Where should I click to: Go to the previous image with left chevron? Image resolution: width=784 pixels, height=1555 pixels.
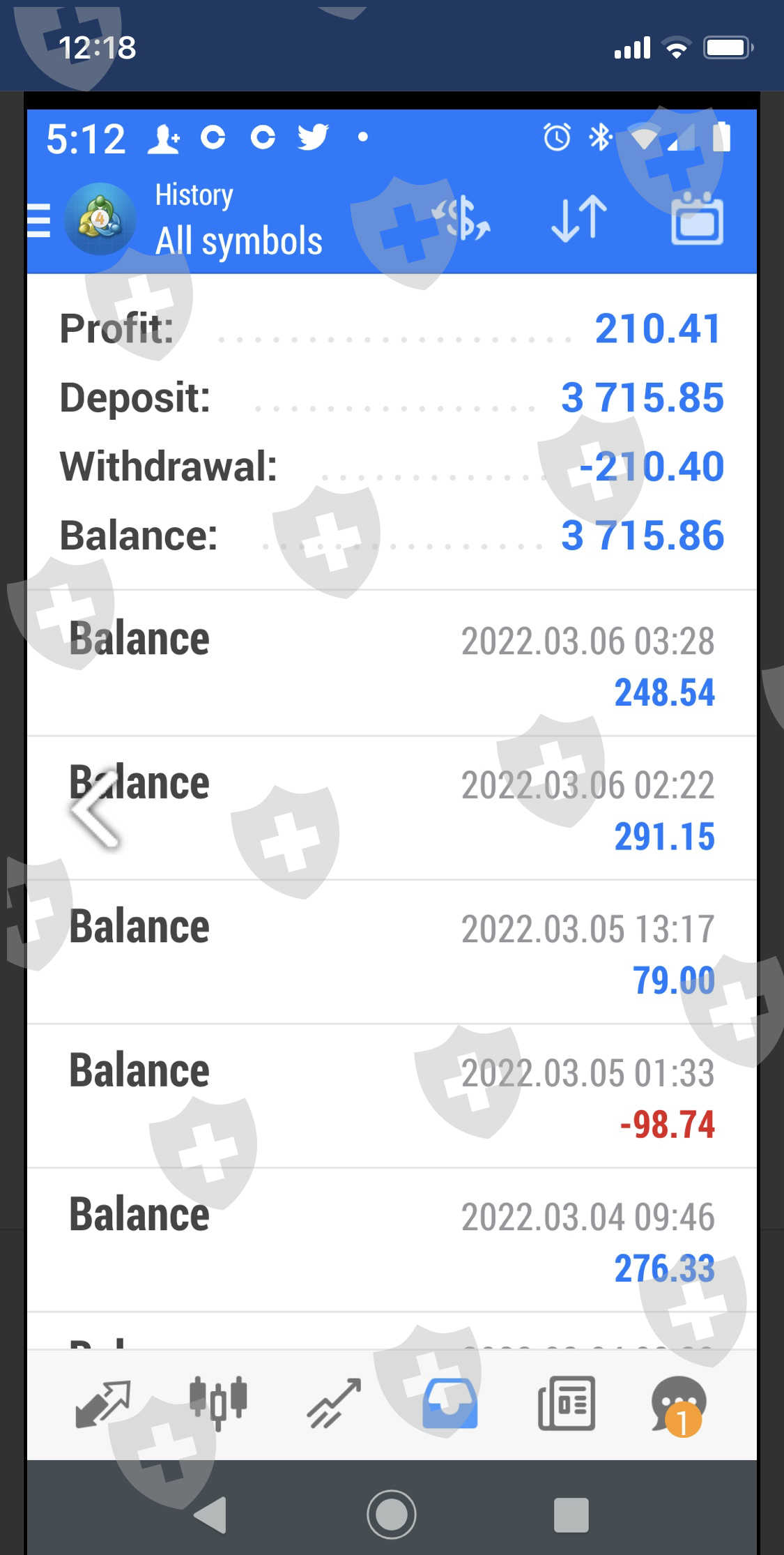click(x=95, y=812)
